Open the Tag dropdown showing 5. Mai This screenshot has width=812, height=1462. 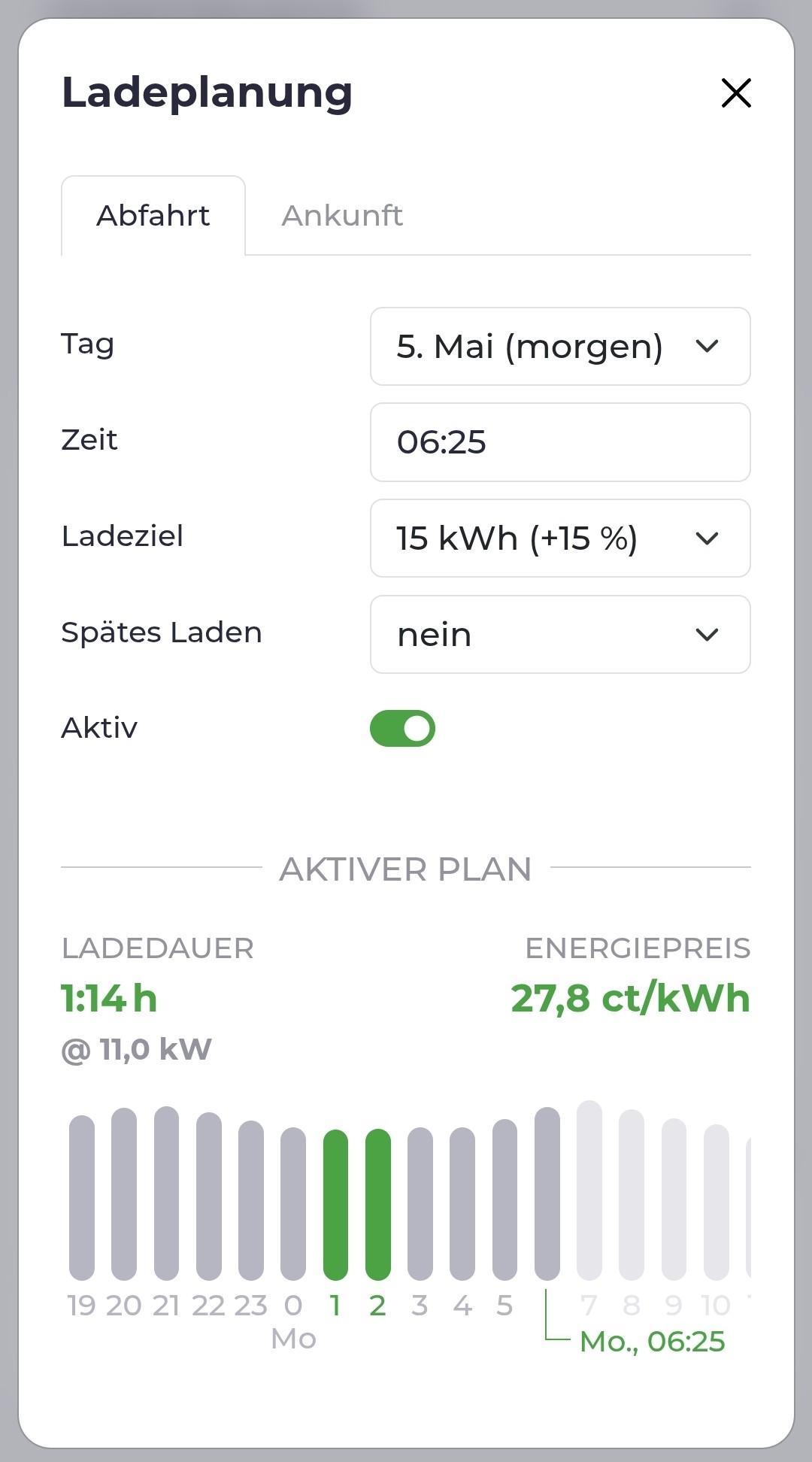(560, 346)
